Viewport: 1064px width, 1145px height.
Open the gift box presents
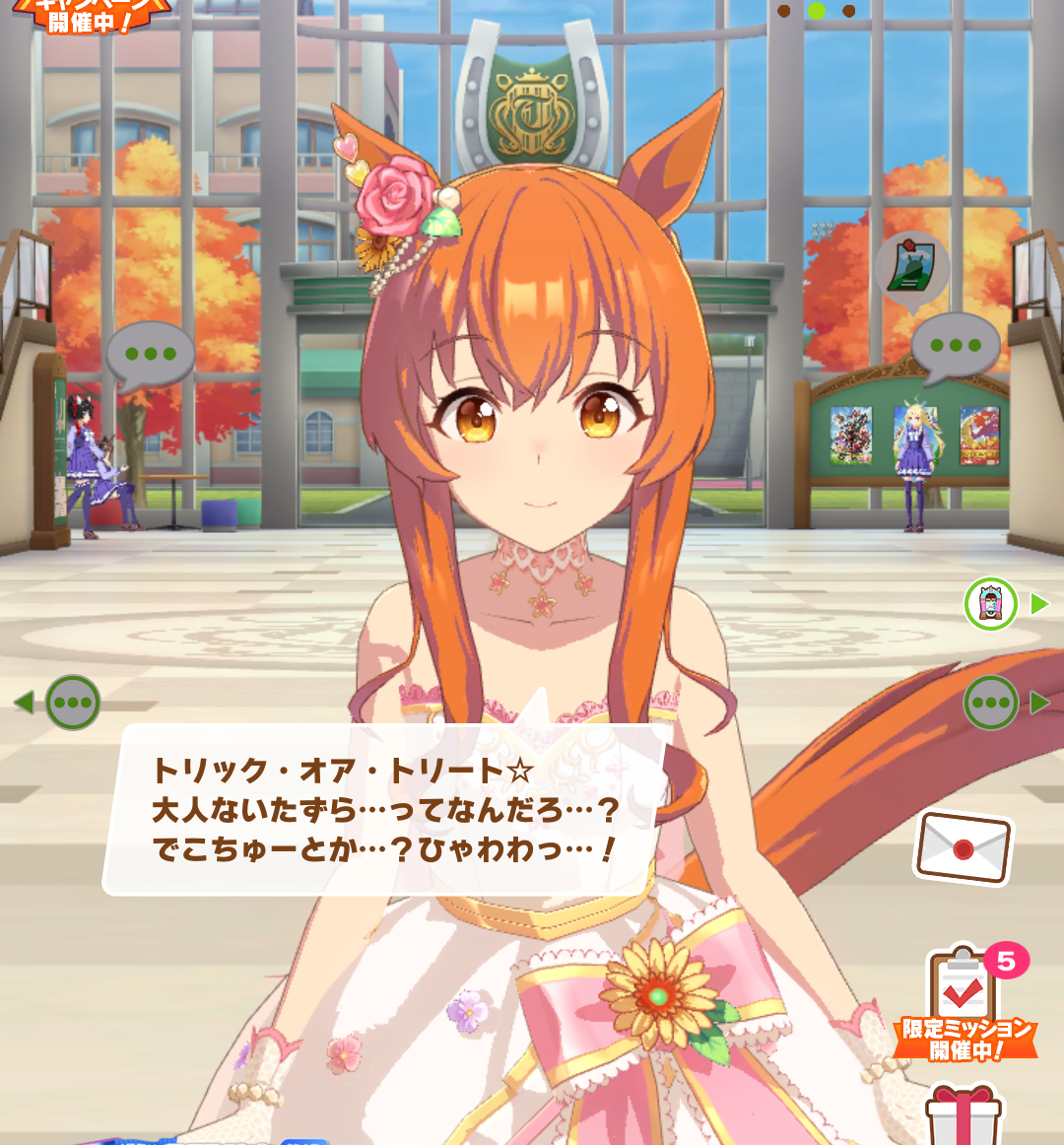click(x=964, y=1113)
